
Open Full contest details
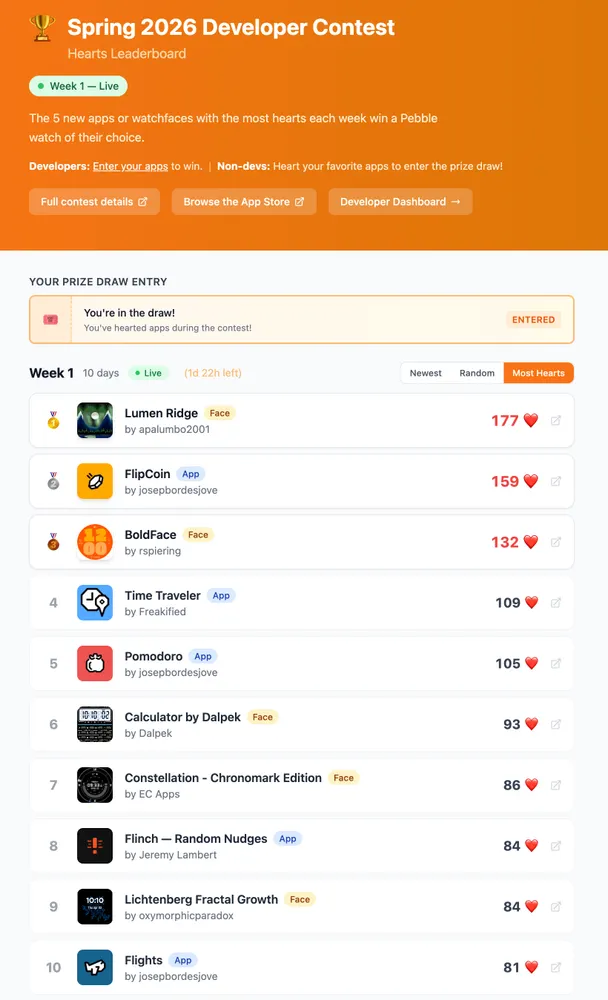[x=94, y=201]
